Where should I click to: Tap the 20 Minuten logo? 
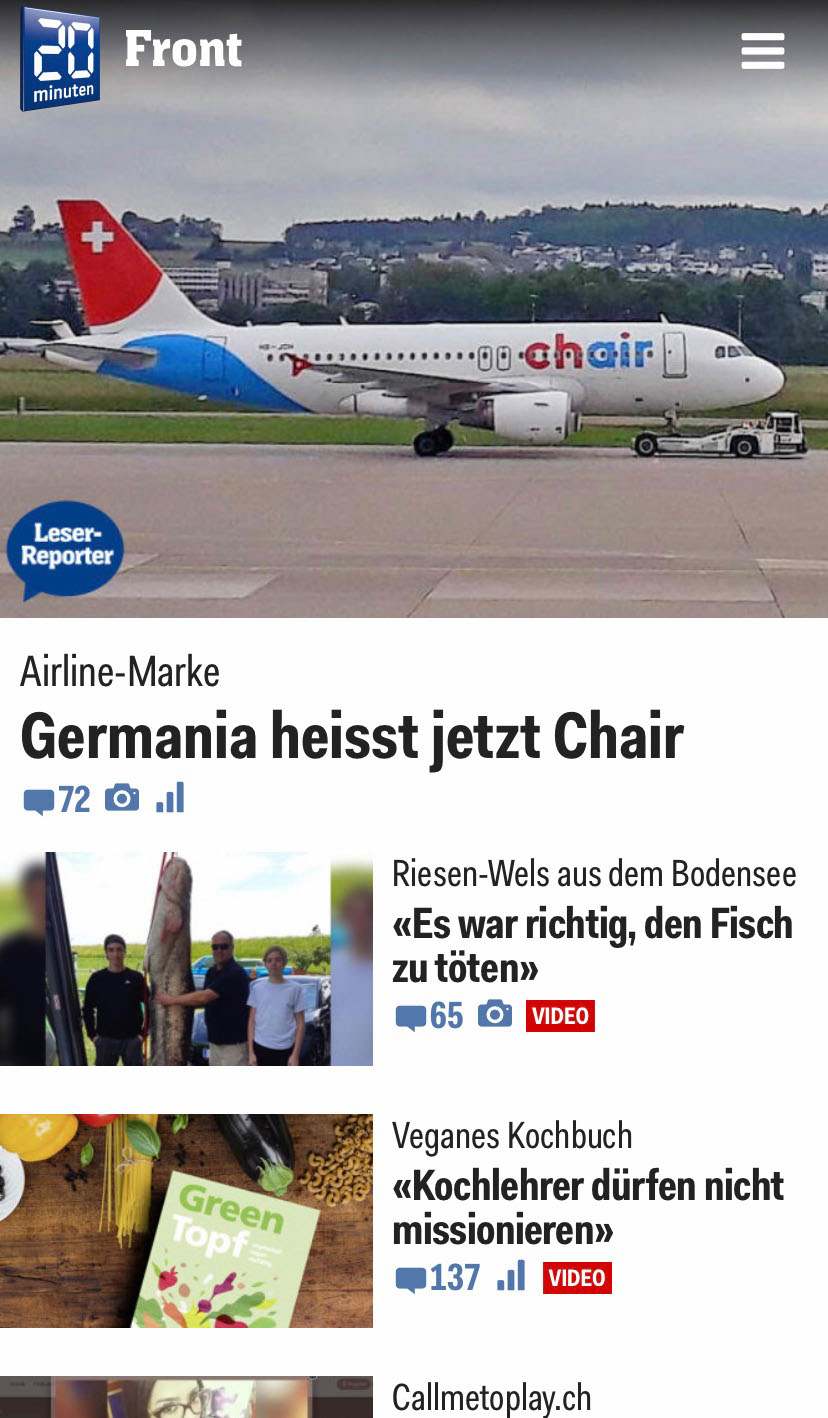tap(60, 57)
